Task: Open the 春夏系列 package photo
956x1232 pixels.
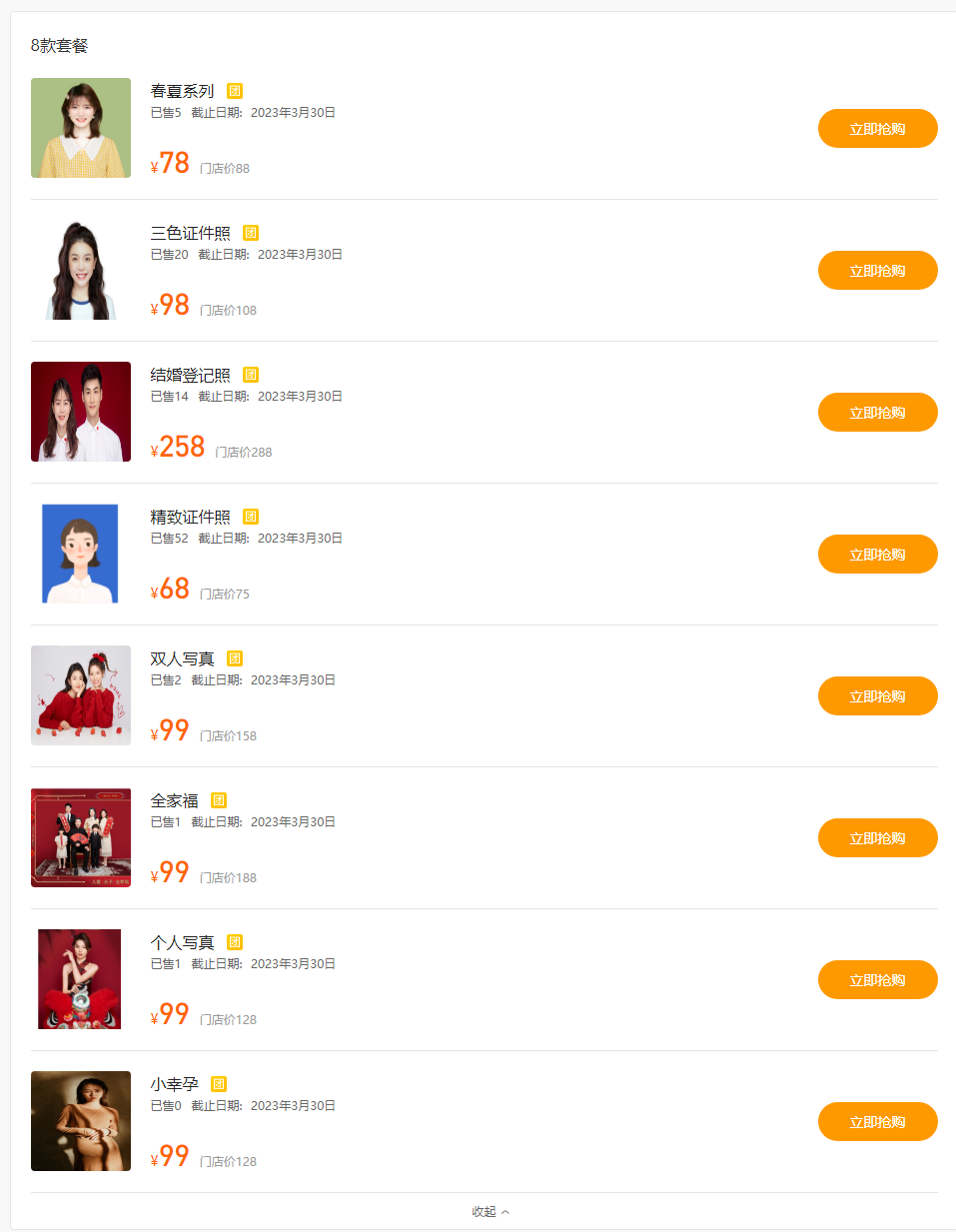Action: click(81, 128)
